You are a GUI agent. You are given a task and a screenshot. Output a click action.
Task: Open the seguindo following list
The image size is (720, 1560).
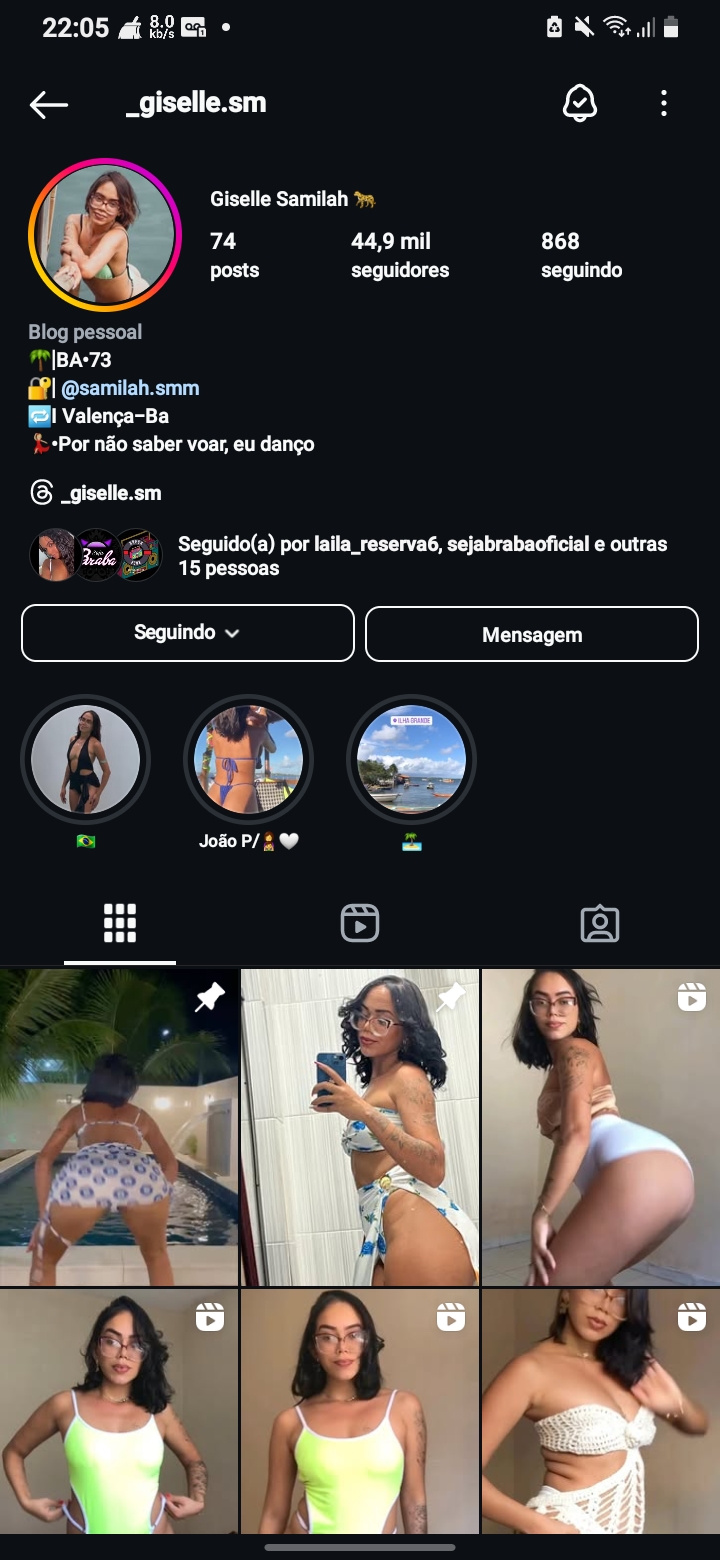(x=581, y=255)
